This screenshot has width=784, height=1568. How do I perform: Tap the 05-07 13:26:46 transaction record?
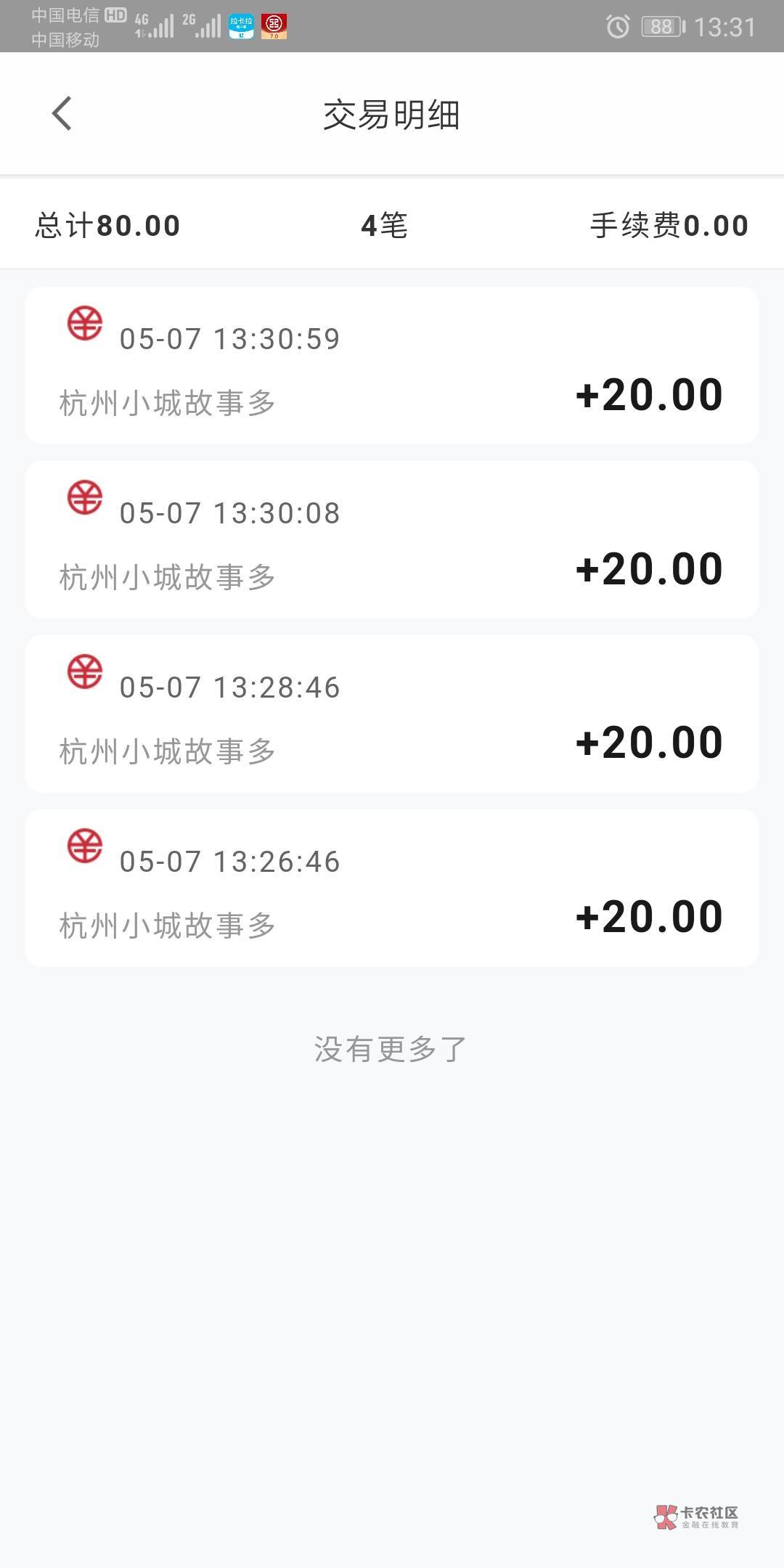coord(392,889)
